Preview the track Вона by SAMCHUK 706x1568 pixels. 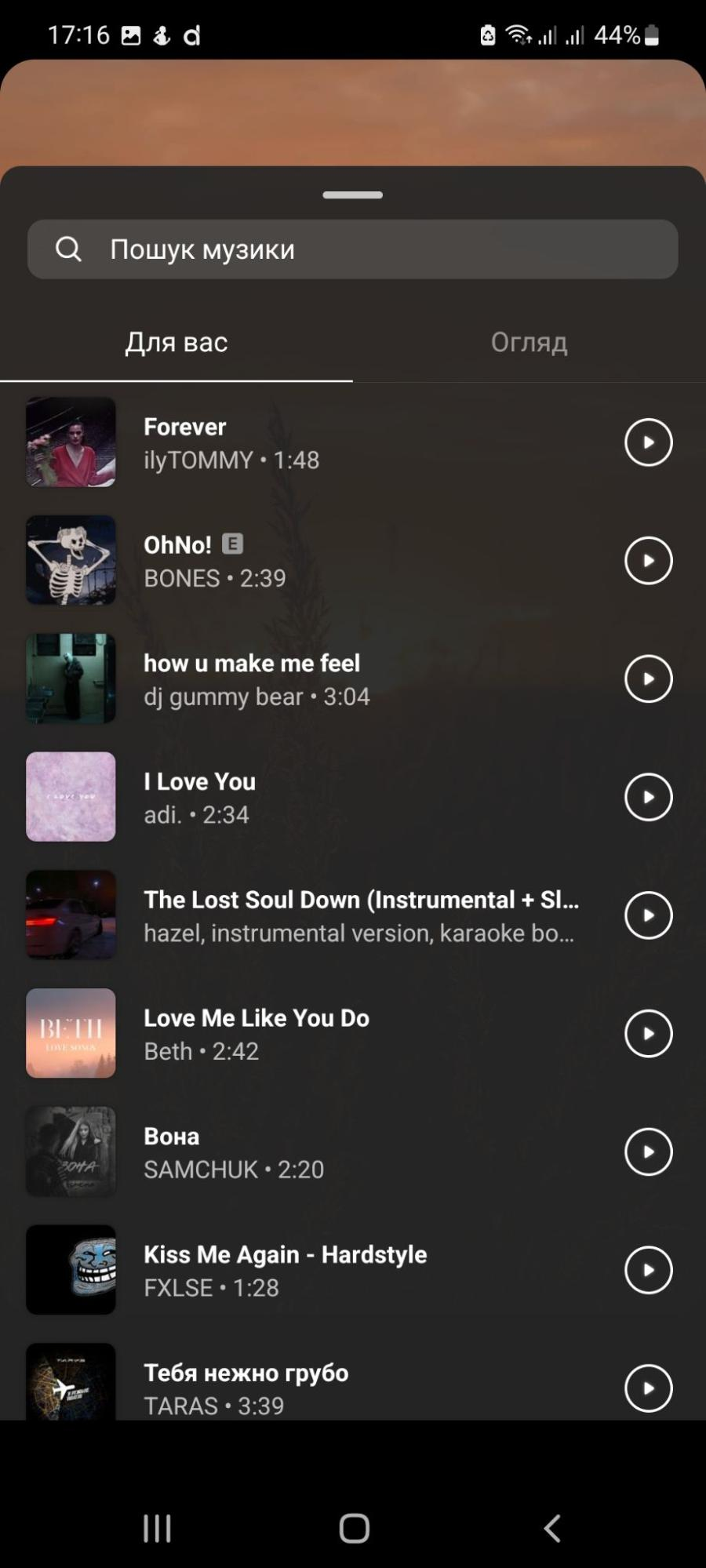click(648, 1152)
